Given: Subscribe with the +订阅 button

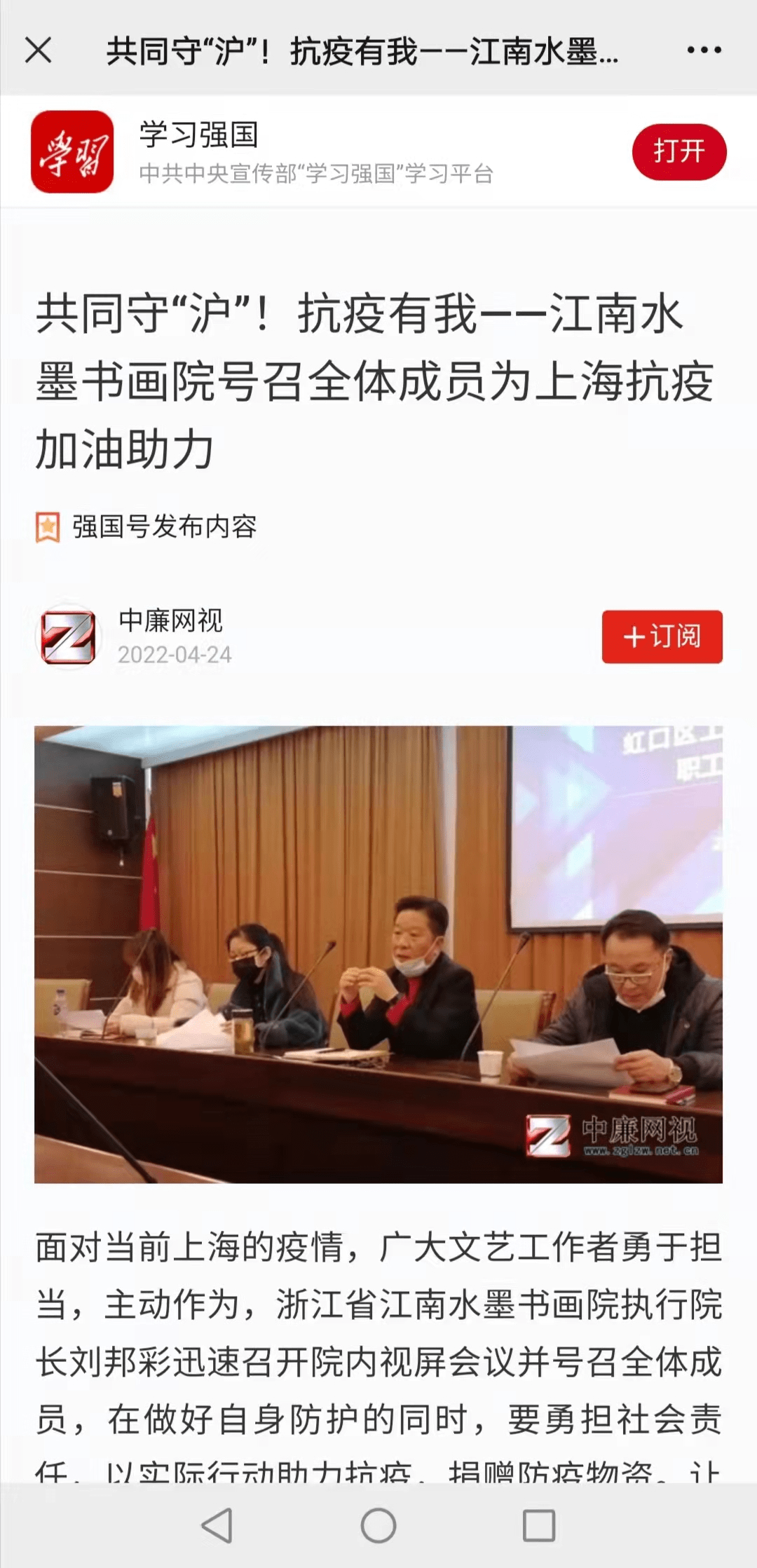Looking at the screenshot, I should click(662, 636).
